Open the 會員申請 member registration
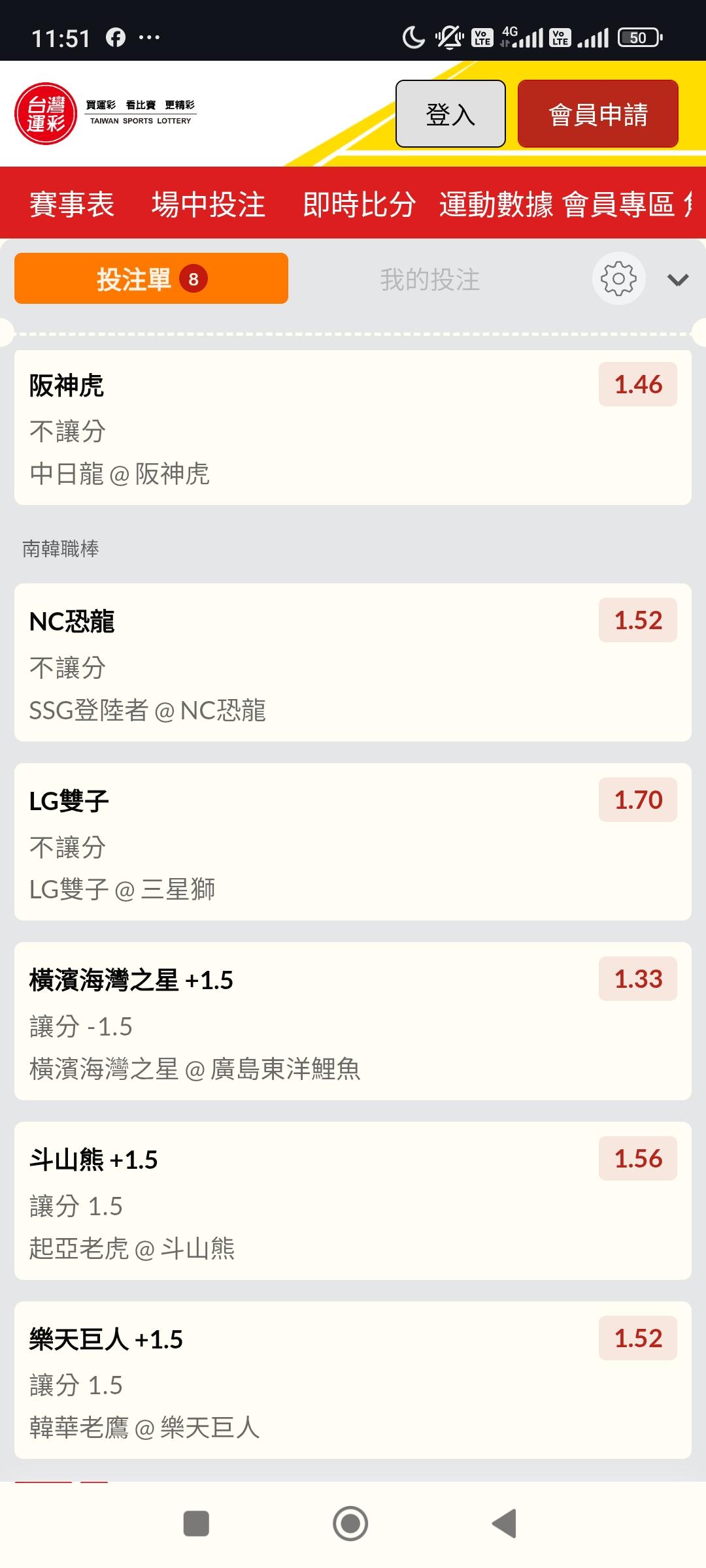 (x=597, y=114)
